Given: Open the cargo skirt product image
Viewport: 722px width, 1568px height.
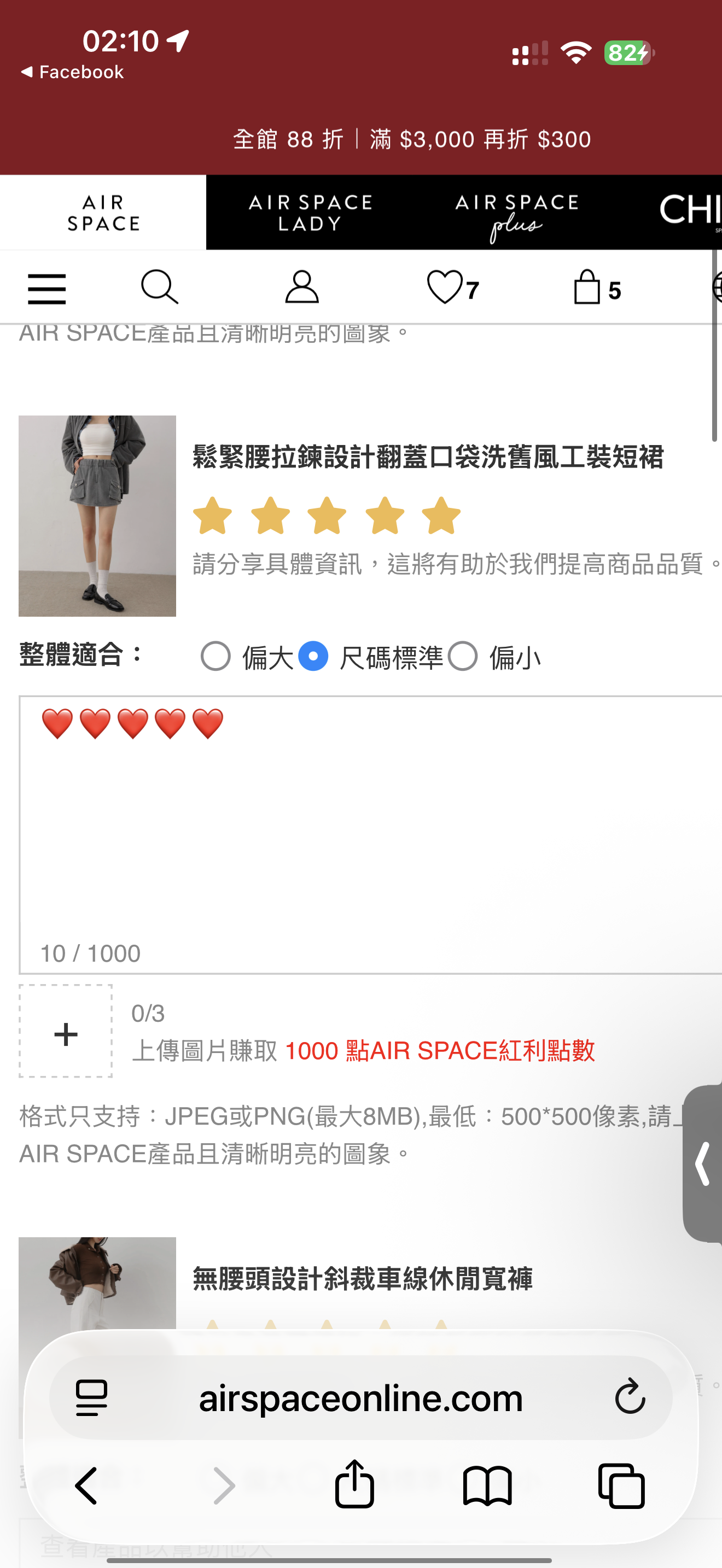Looking at the screenshot, I should [97, 516].
